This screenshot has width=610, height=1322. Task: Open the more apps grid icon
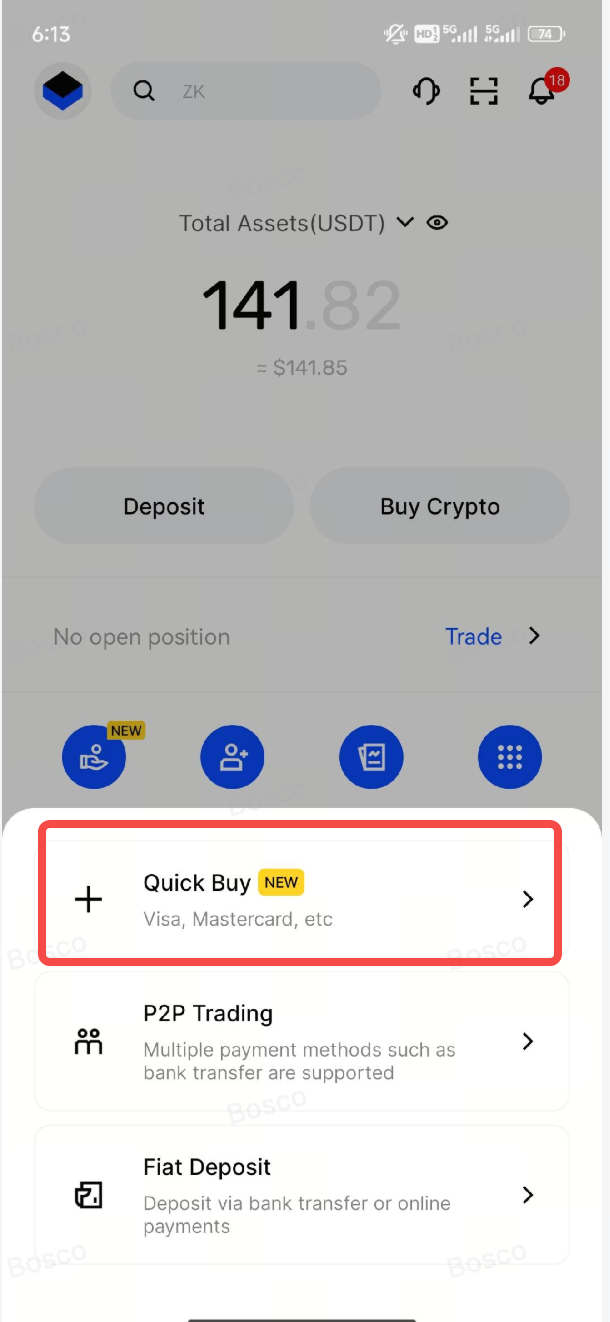coord(510,757)
